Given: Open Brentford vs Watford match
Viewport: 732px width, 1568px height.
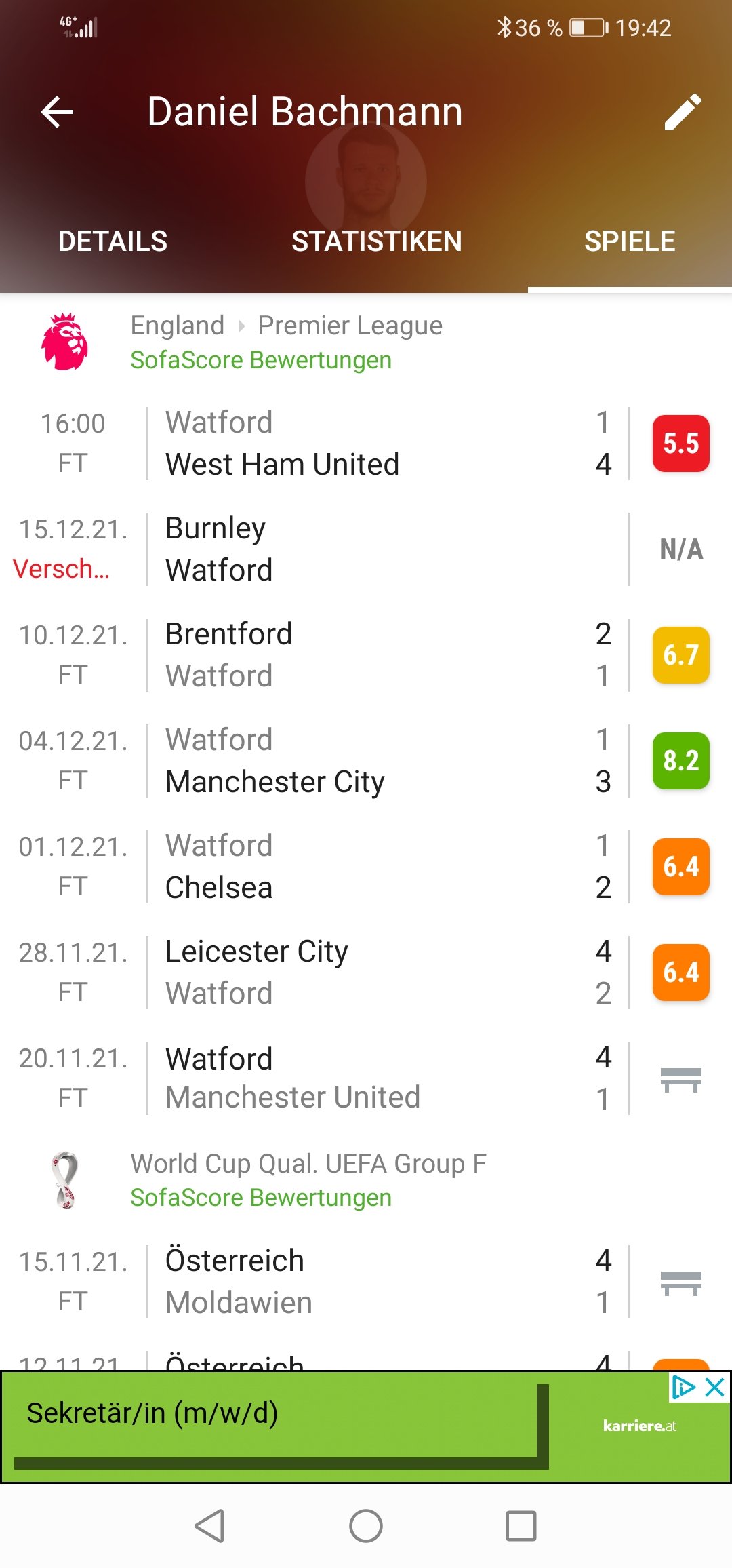Looking at the screenshot, I should coord(366,655).
